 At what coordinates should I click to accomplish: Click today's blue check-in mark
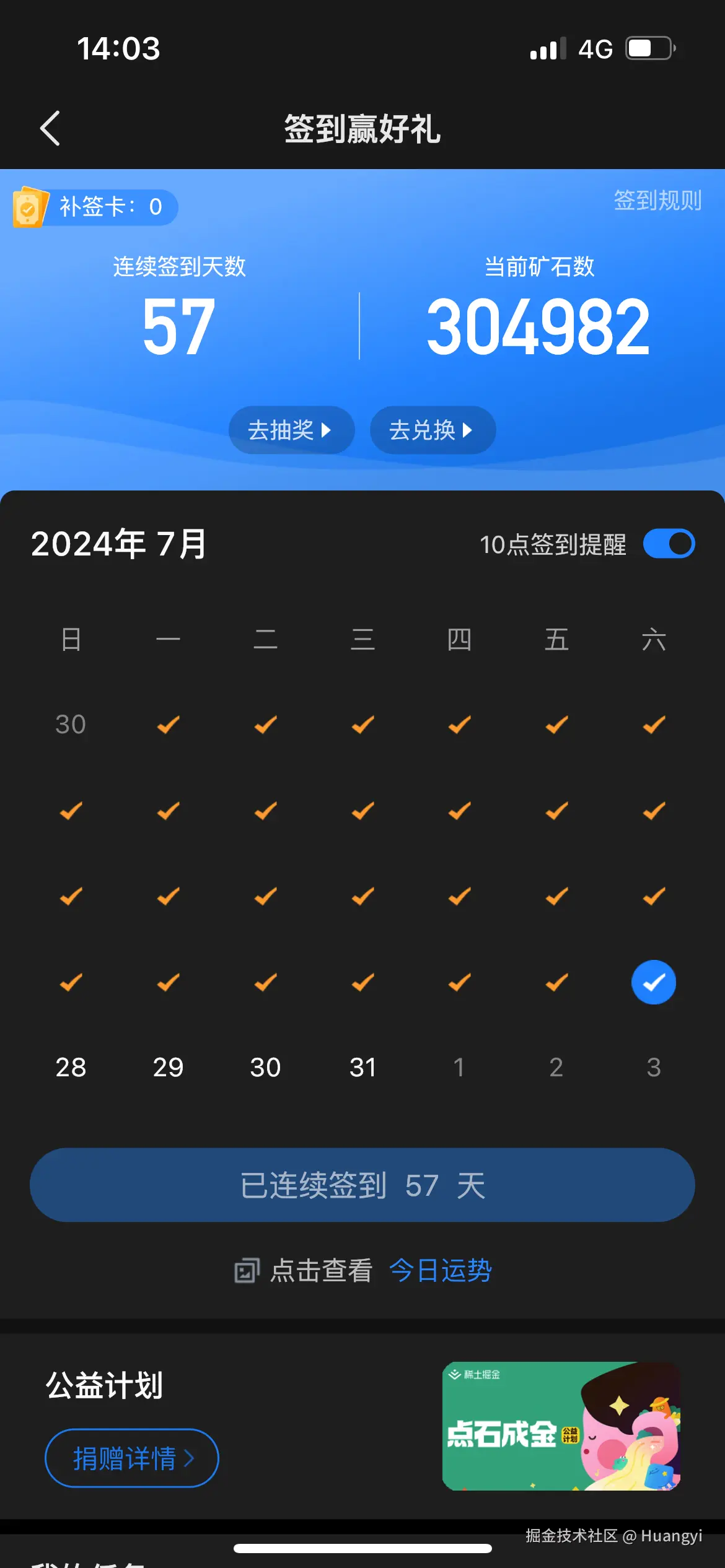[654, 982]
